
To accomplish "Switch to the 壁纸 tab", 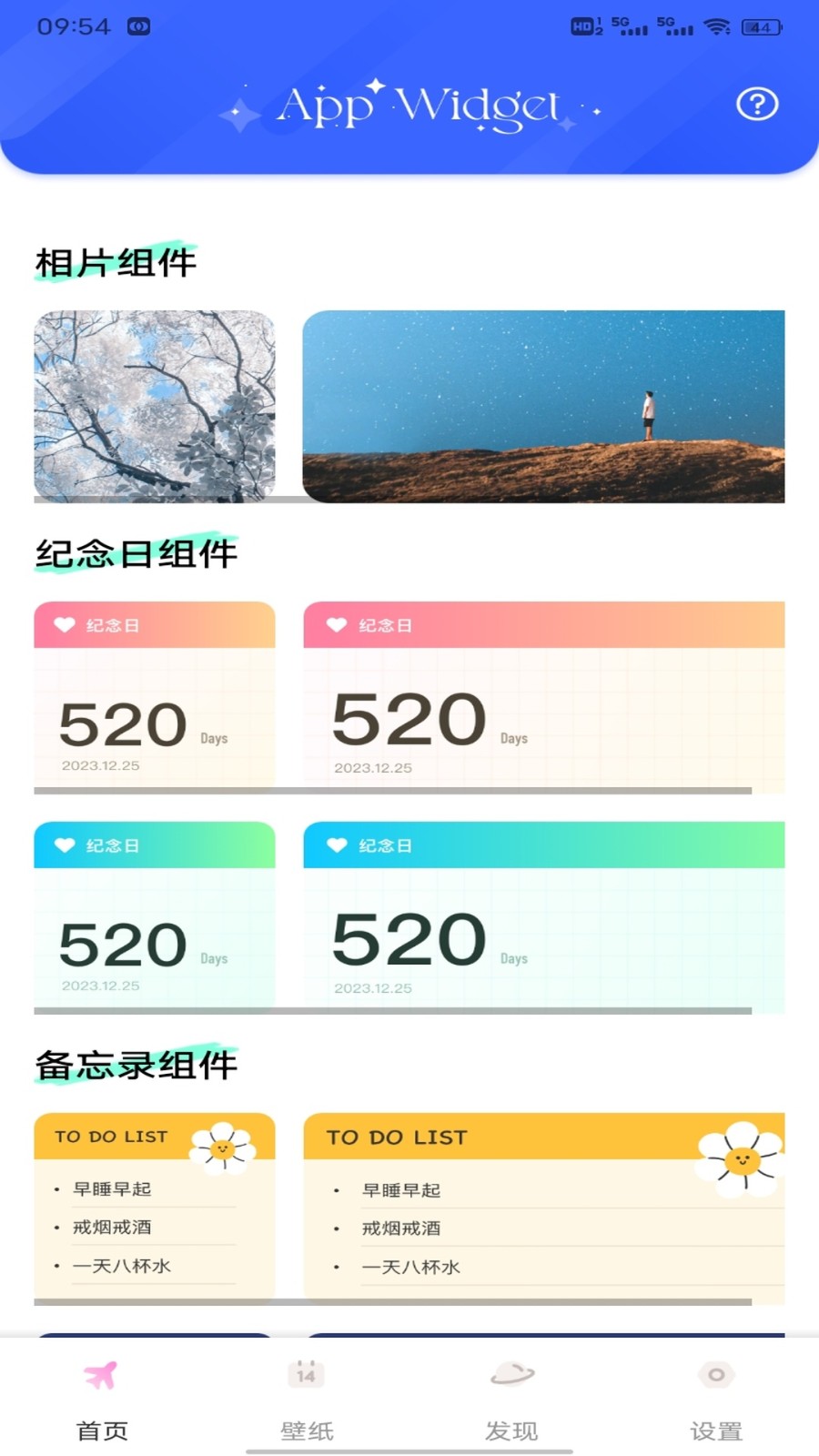I will (x=307, y=1400).
